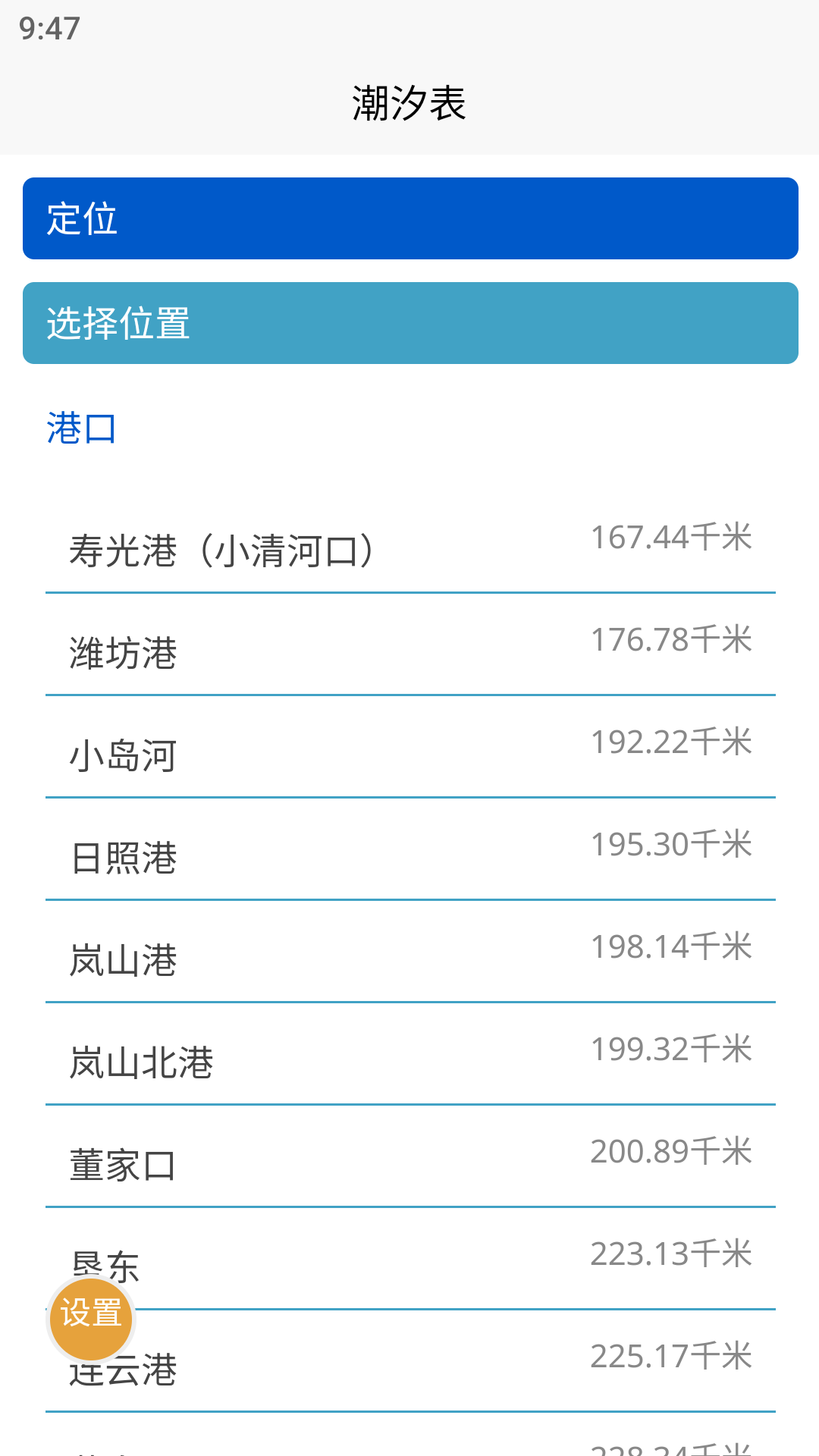Click the 潮汐表 title bar
The width and height of the screenshot is (819, 1456).
[x=409, y=104]
